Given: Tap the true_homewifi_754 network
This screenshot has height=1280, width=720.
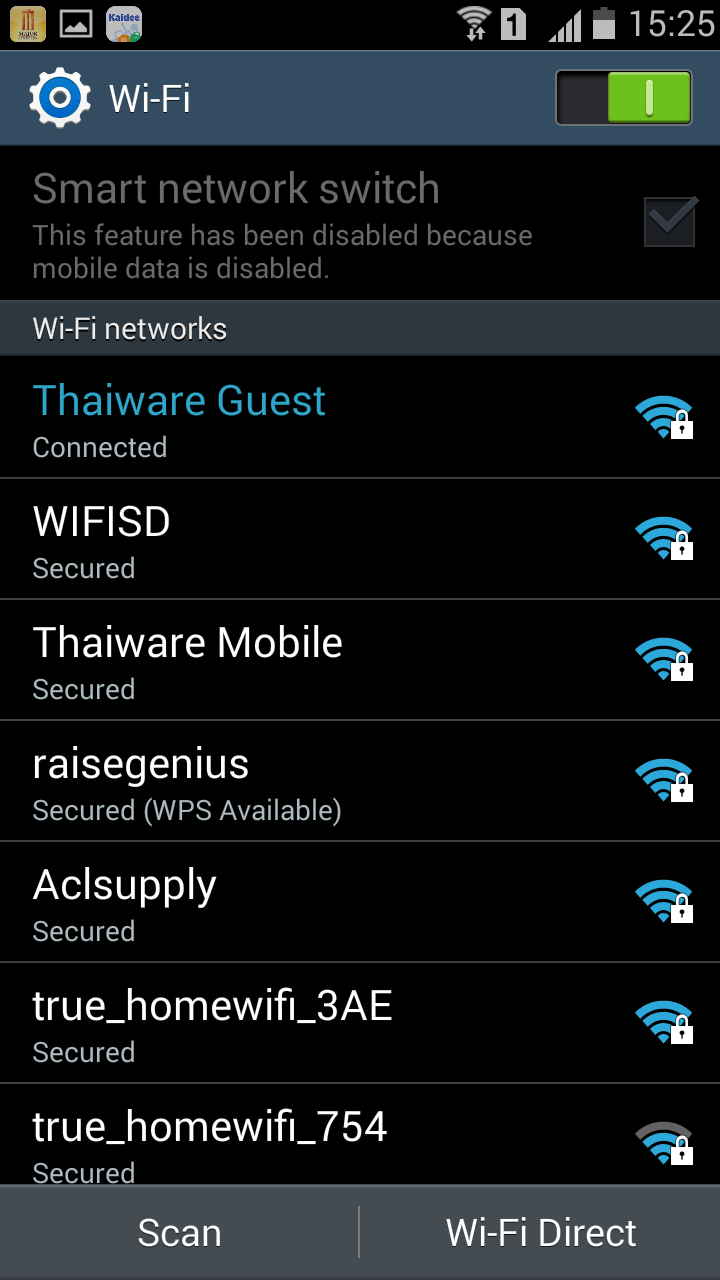Looking at the screenshot, I should (360, 1138).
